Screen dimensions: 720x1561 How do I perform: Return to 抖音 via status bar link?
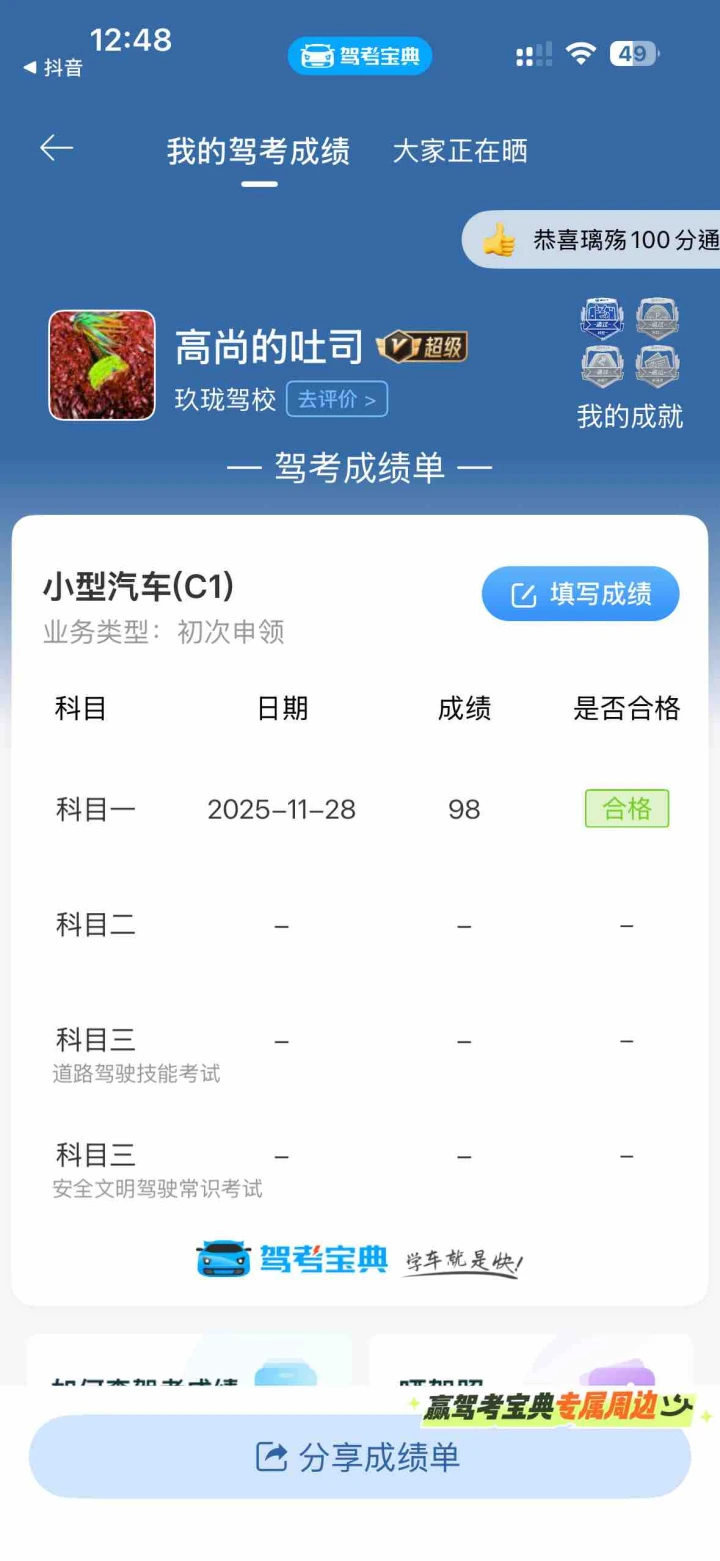(53, 68)
